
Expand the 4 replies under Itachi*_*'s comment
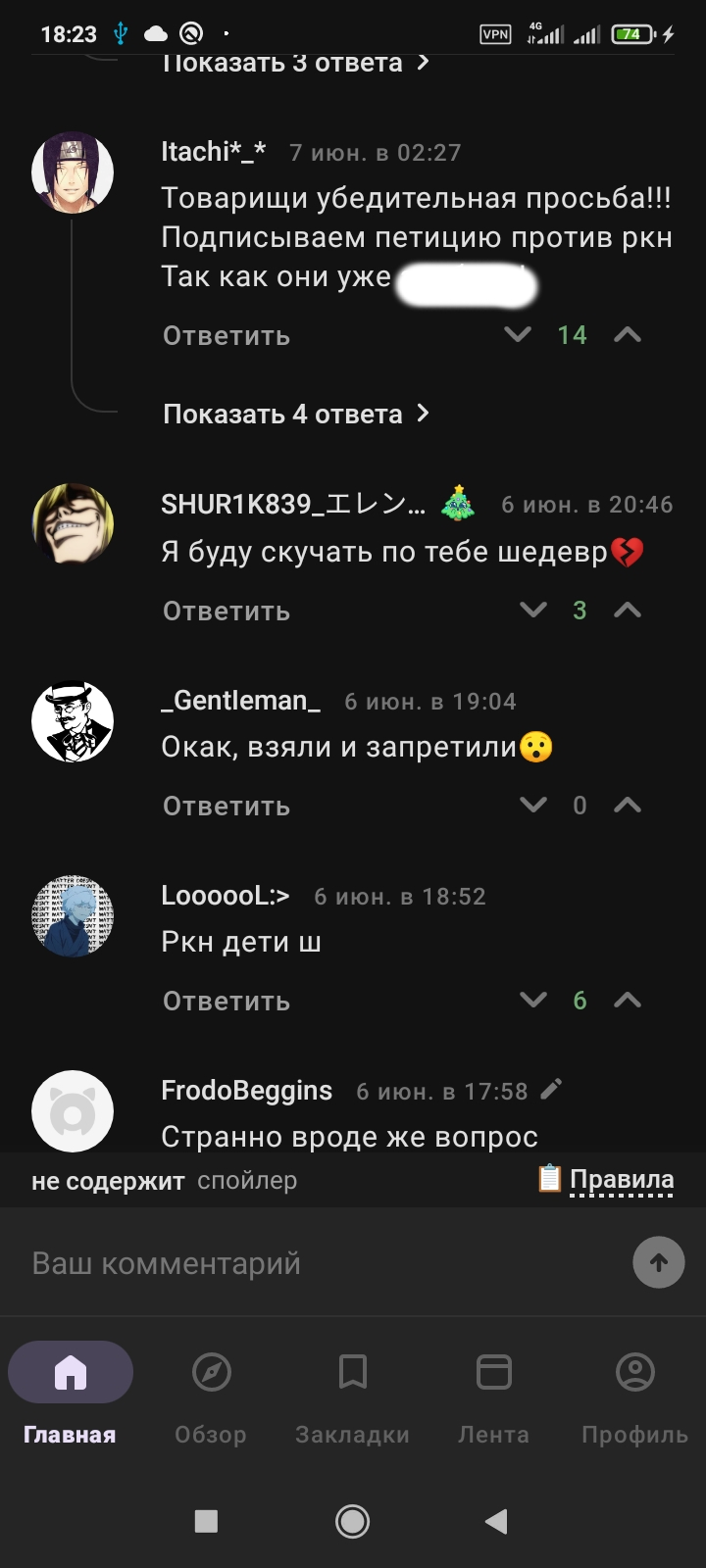coord(295,414)
